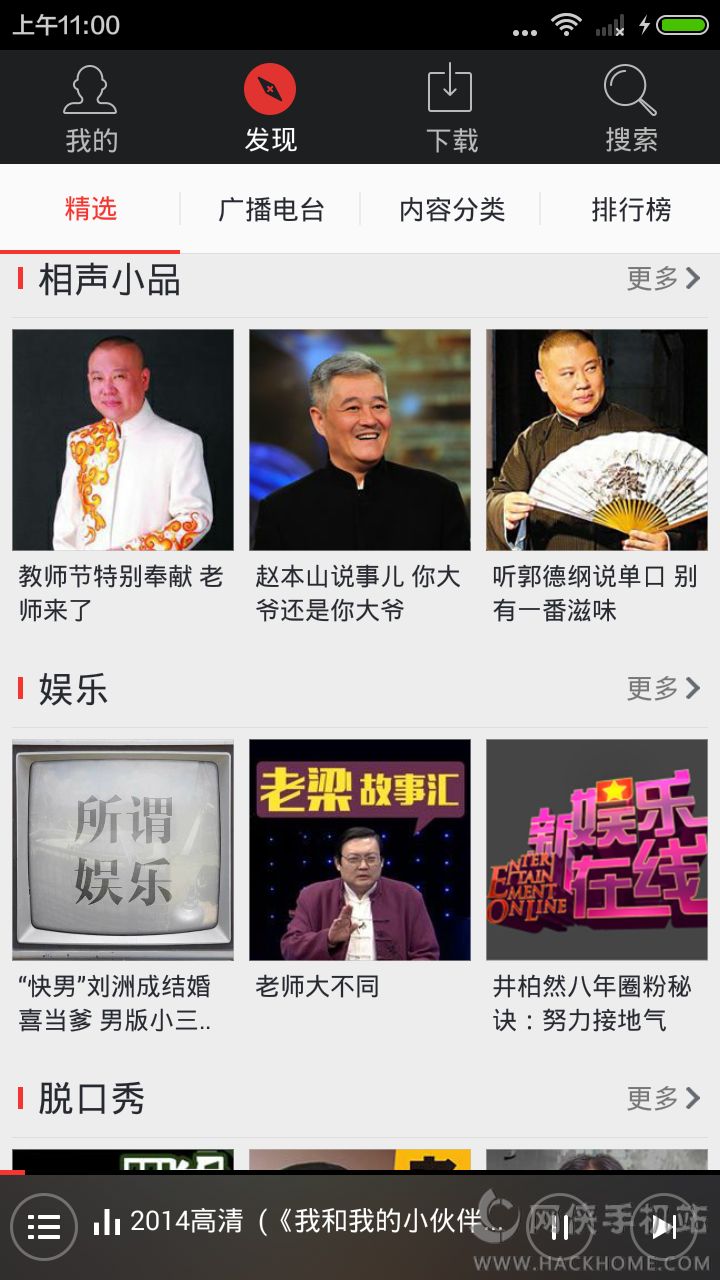The image size is (720, 1280).
Task: View more 娱乐 programs
Action: [x=663, y=689]
